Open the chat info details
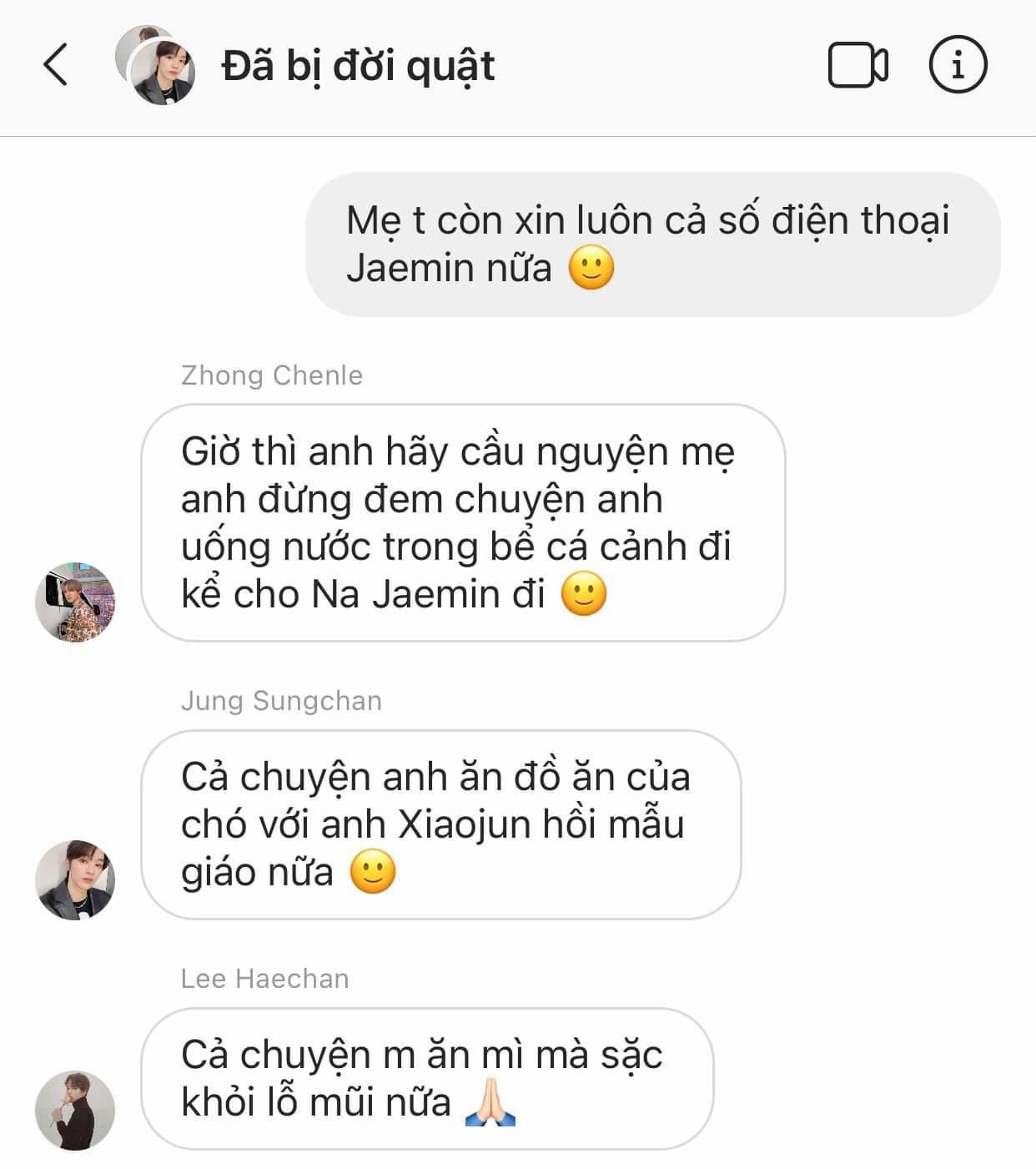 pos(958,65)
